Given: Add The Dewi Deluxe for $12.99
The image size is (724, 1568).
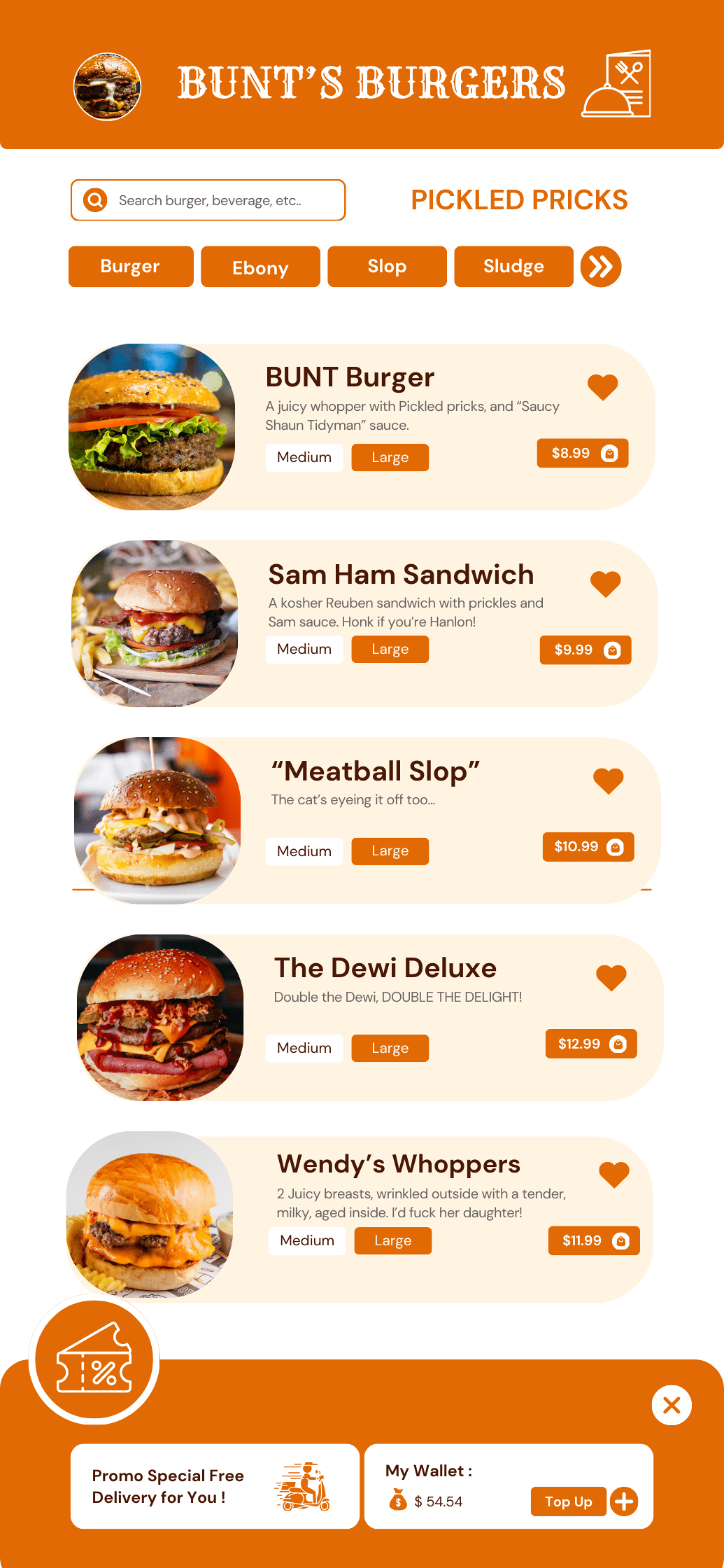Looking at the screenshot, I should coord(590,1044).
